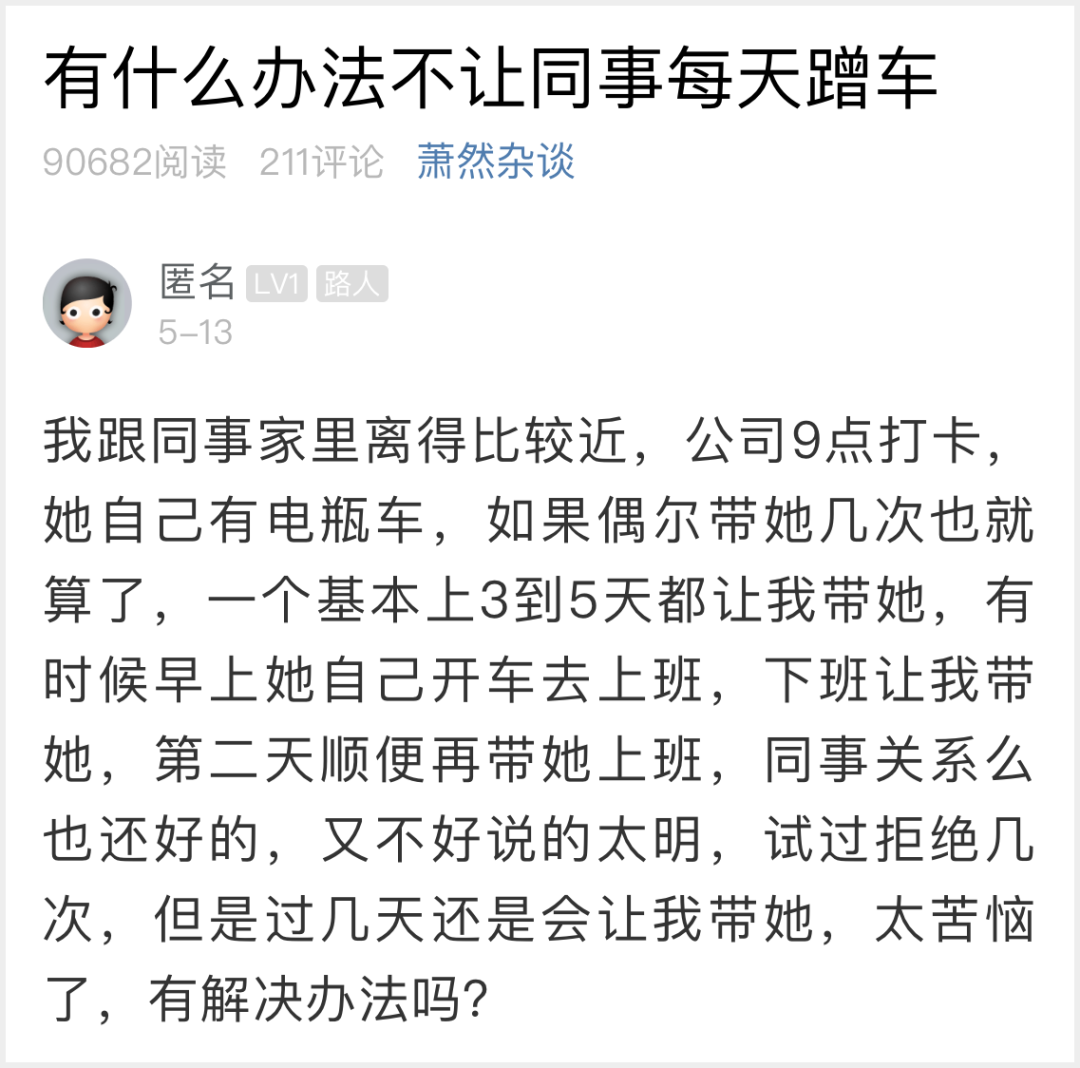Open the anonymous poster's avatar
The height and width of the screenshot is (1068, 1080).
[88, 303]
